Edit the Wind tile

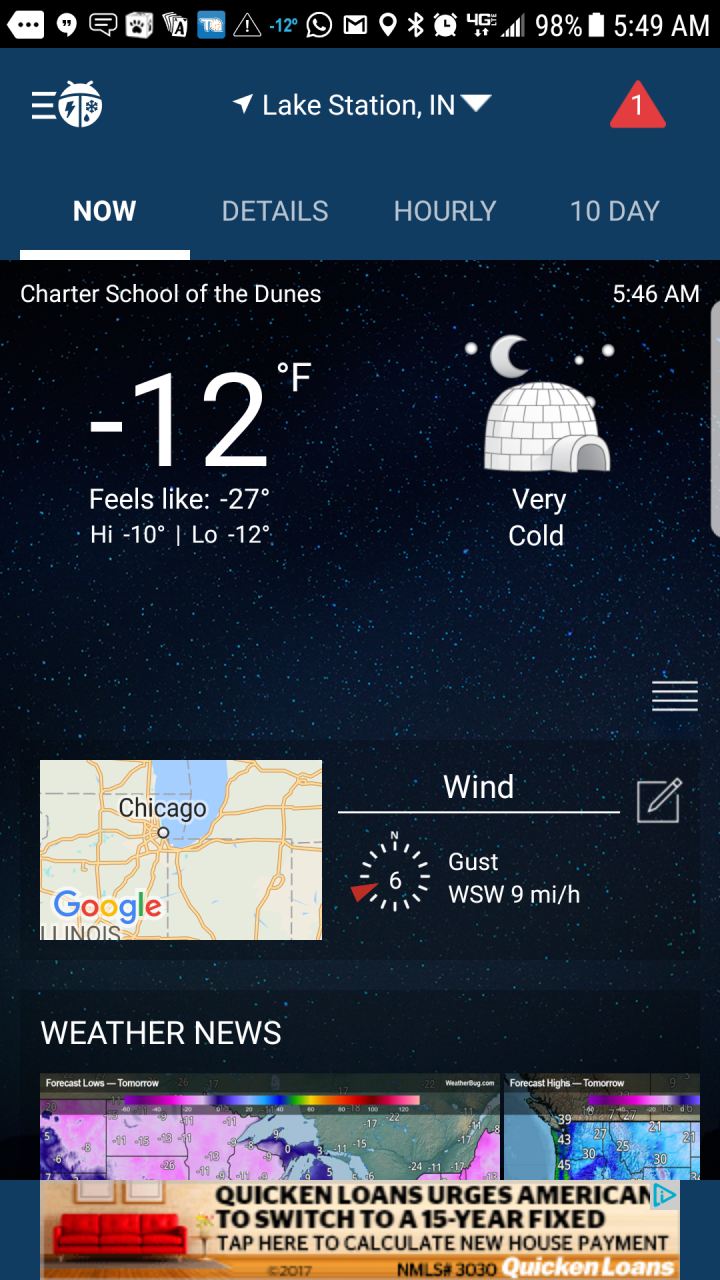(x=659, y=800)
